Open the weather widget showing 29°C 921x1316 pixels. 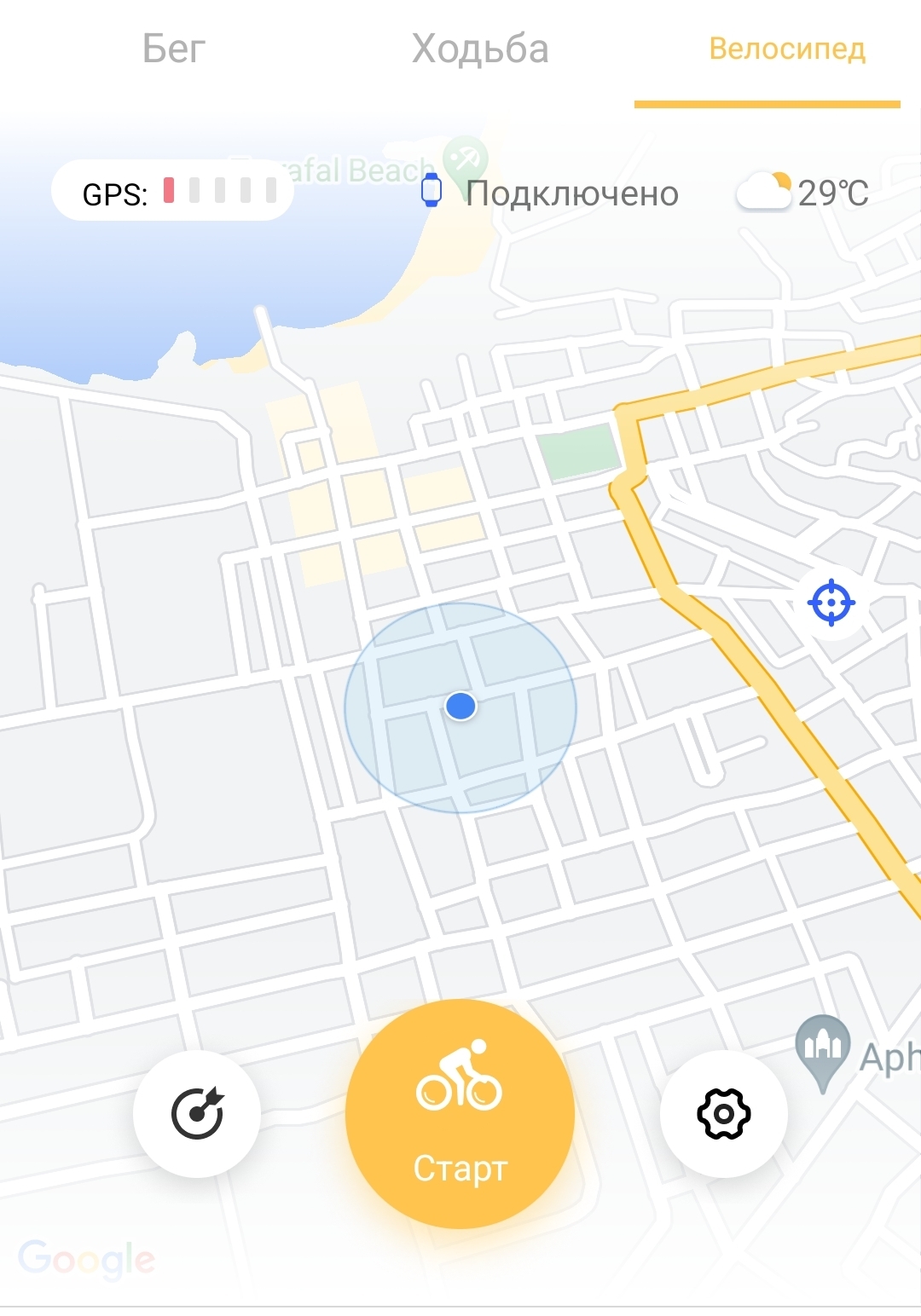coord(803,193)
